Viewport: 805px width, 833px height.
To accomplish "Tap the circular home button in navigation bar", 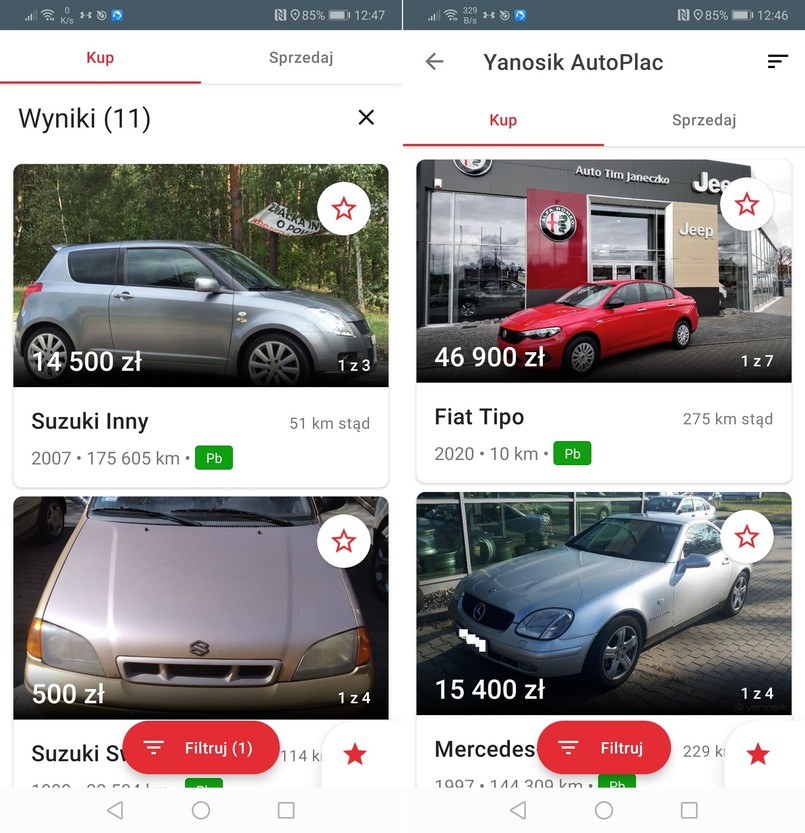I will pyautogui.click(x=201, y=812).
